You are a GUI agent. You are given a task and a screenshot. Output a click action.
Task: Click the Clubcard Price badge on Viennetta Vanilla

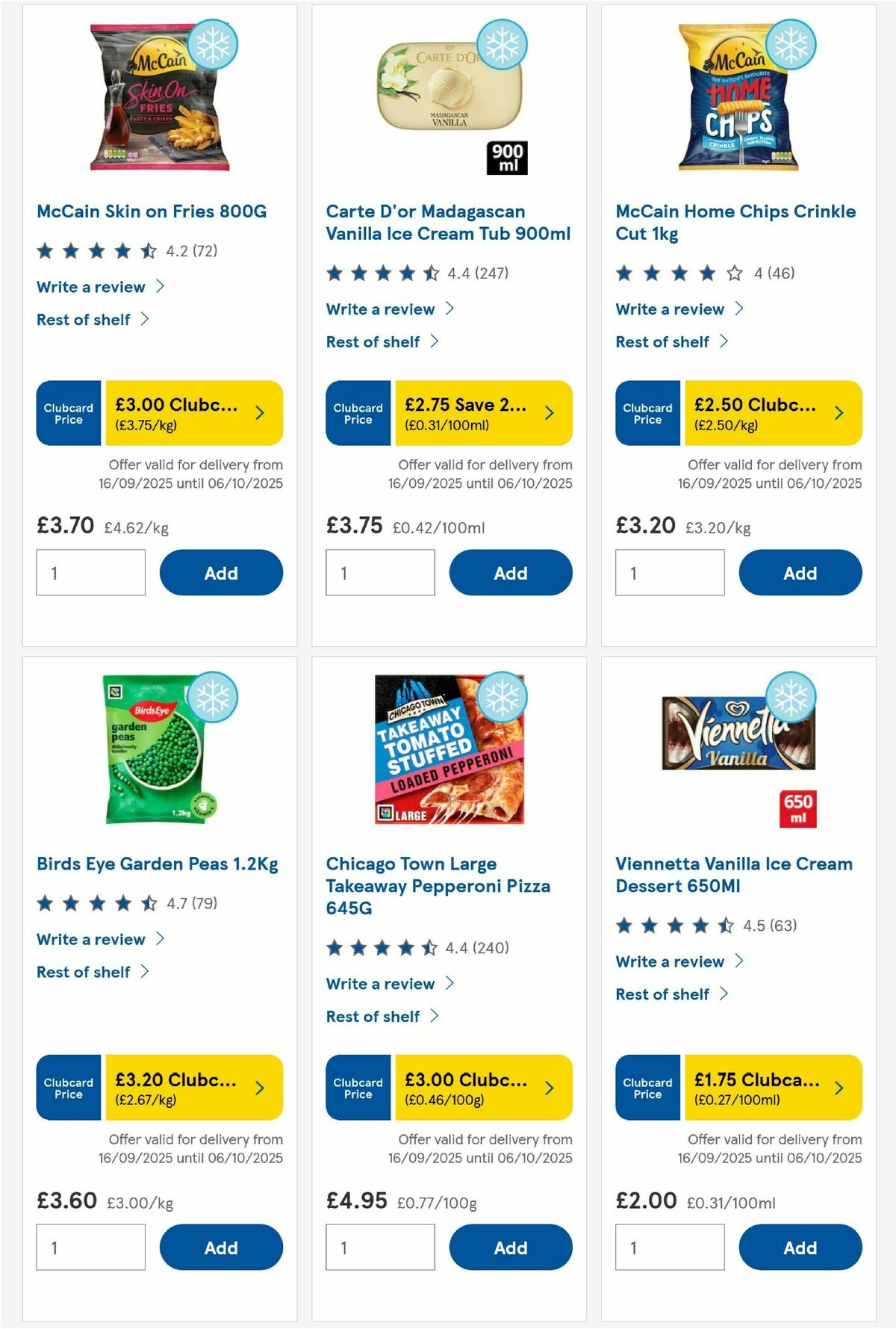[x=647, y=1088]
